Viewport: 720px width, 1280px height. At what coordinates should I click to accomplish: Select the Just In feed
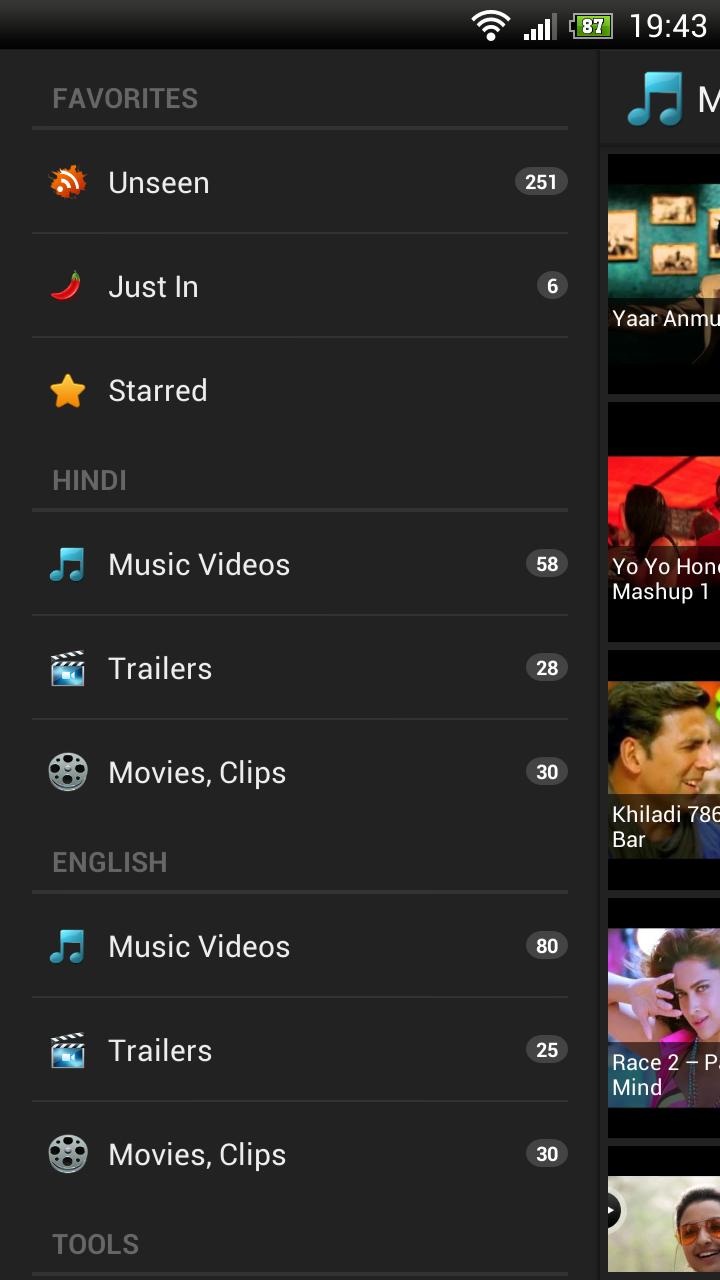pos(300,287)
